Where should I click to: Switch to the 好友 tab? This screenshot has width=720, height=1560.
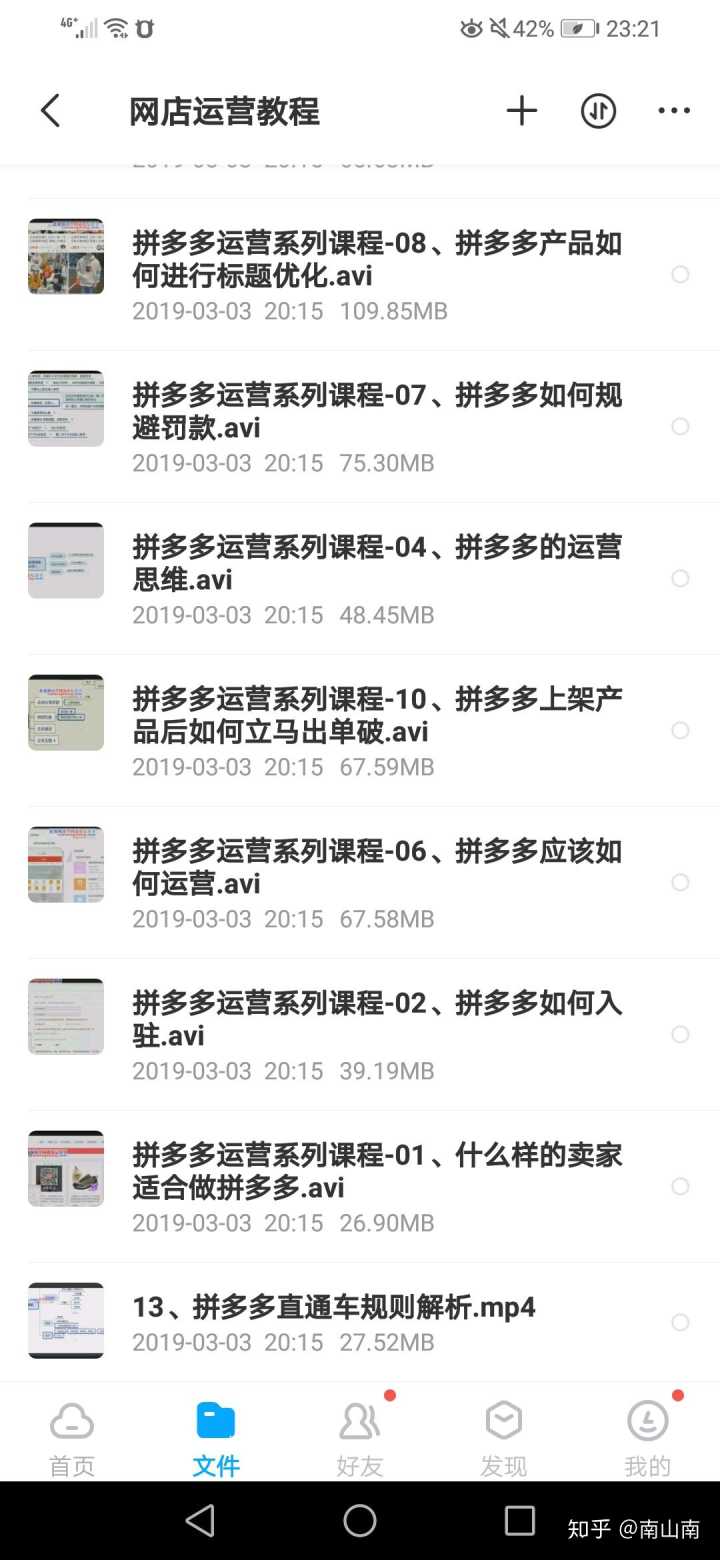[360, 1436]
